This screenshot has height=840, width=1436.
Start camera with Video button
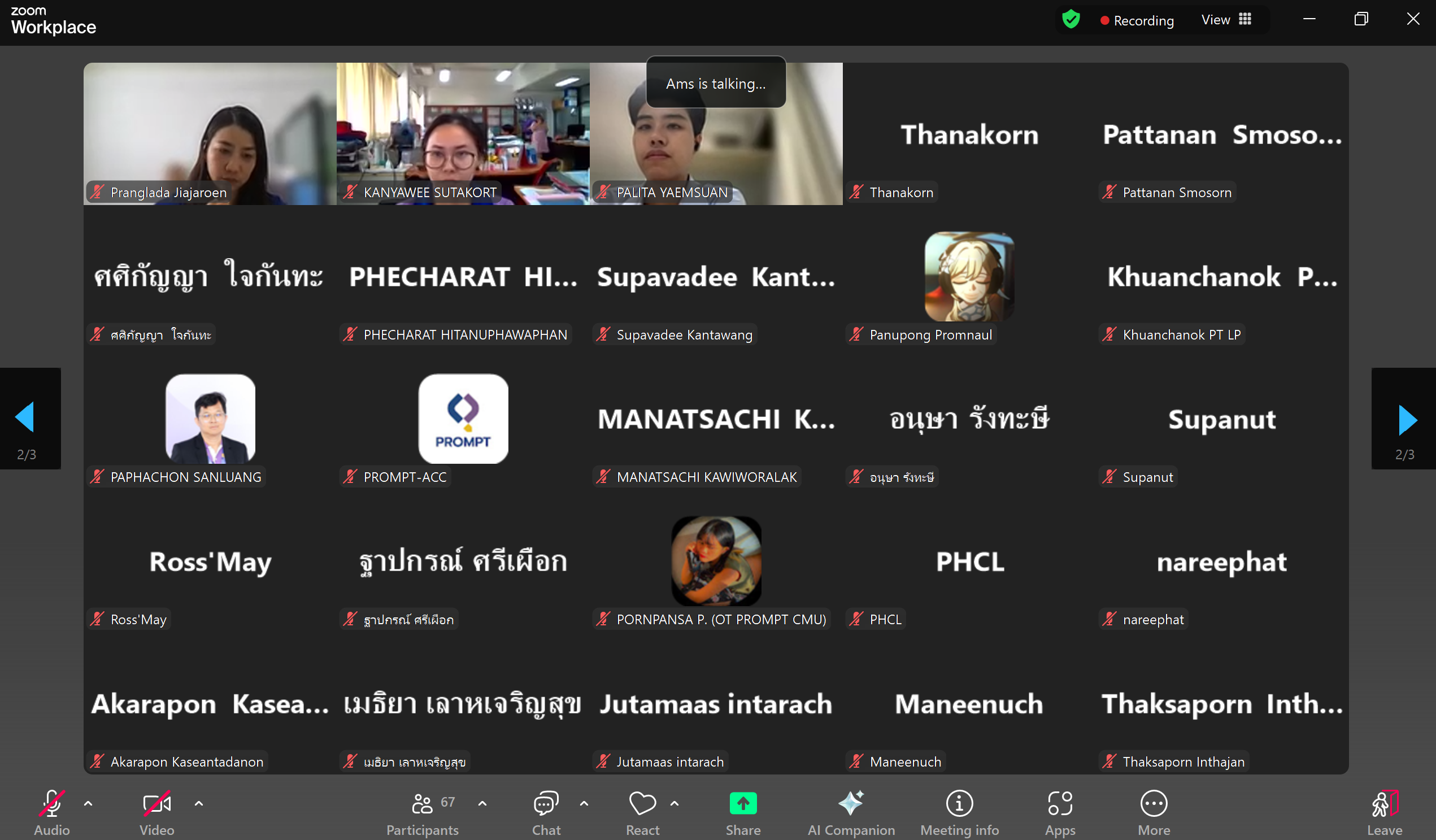pyautogui.click(x=156, y=811)
